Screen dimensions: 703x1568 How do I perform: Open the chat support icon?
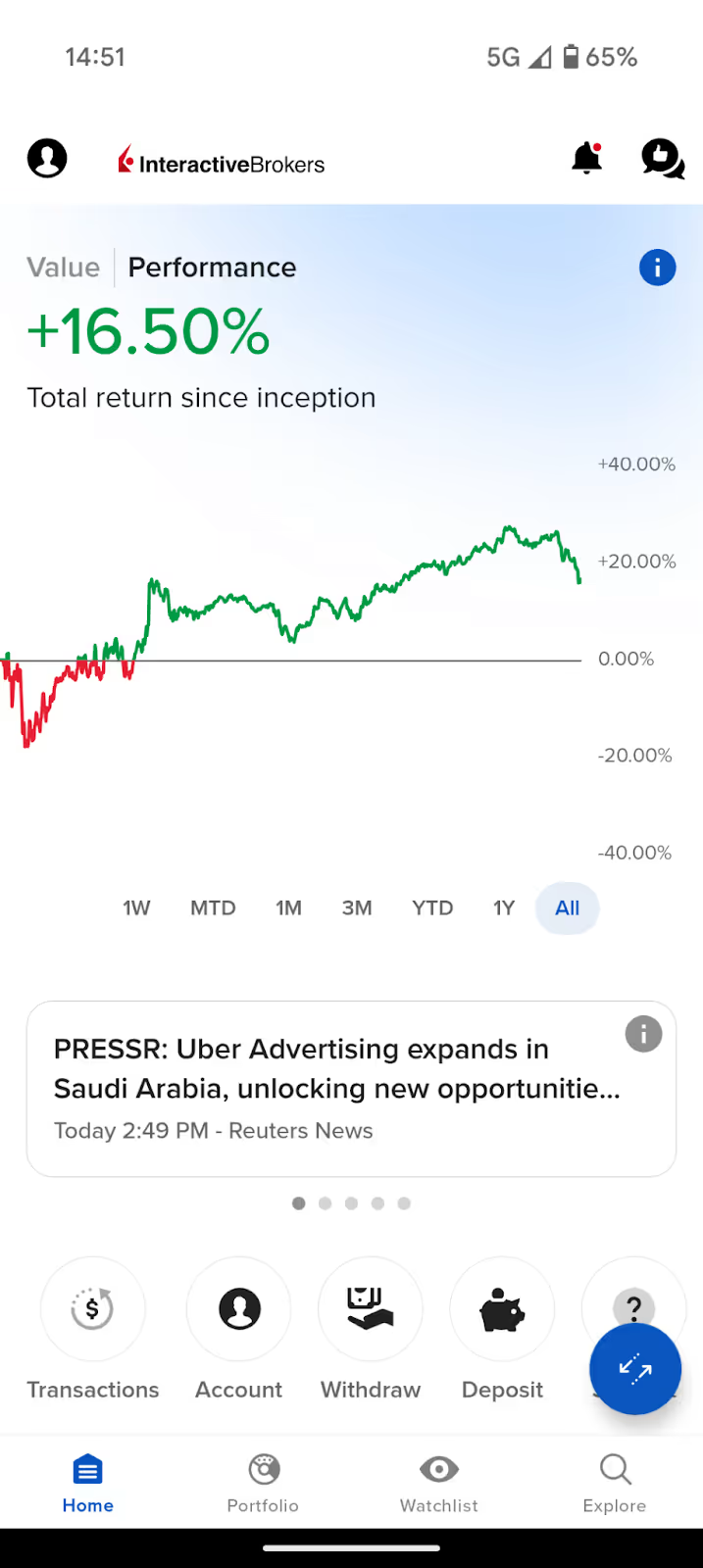click(663, 159)
